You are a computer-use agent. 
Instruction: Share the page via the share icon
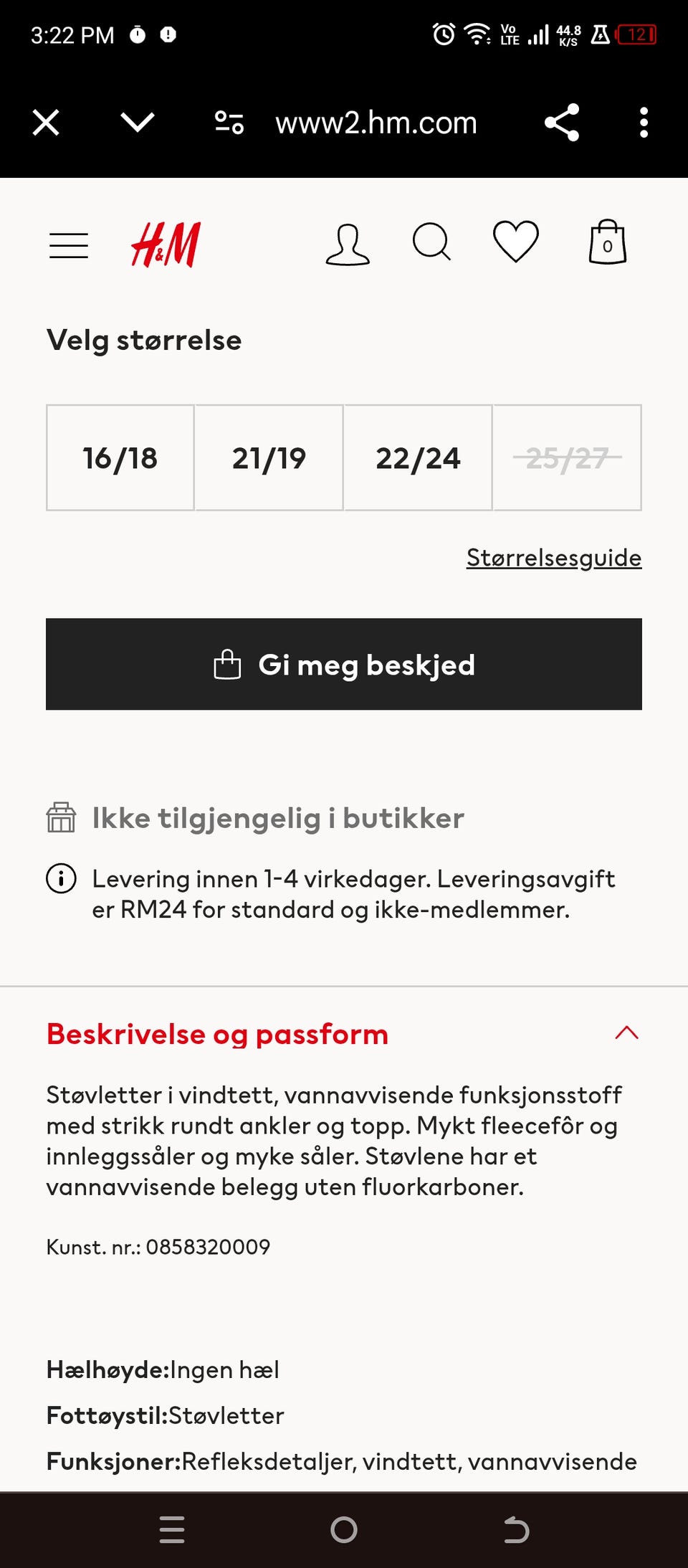(562, 122)
